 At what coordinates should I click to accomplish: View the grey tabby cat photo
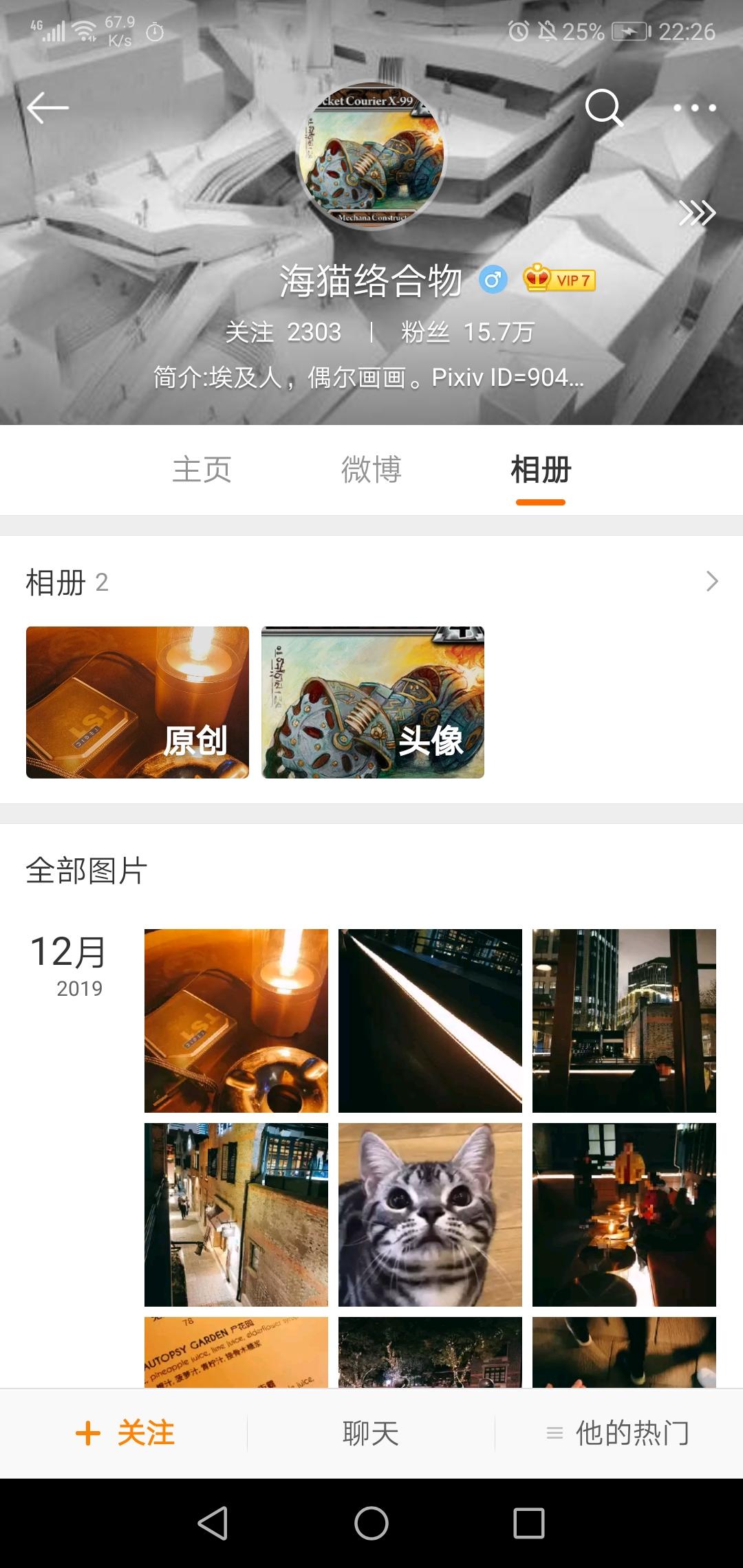coord(430,1215)
